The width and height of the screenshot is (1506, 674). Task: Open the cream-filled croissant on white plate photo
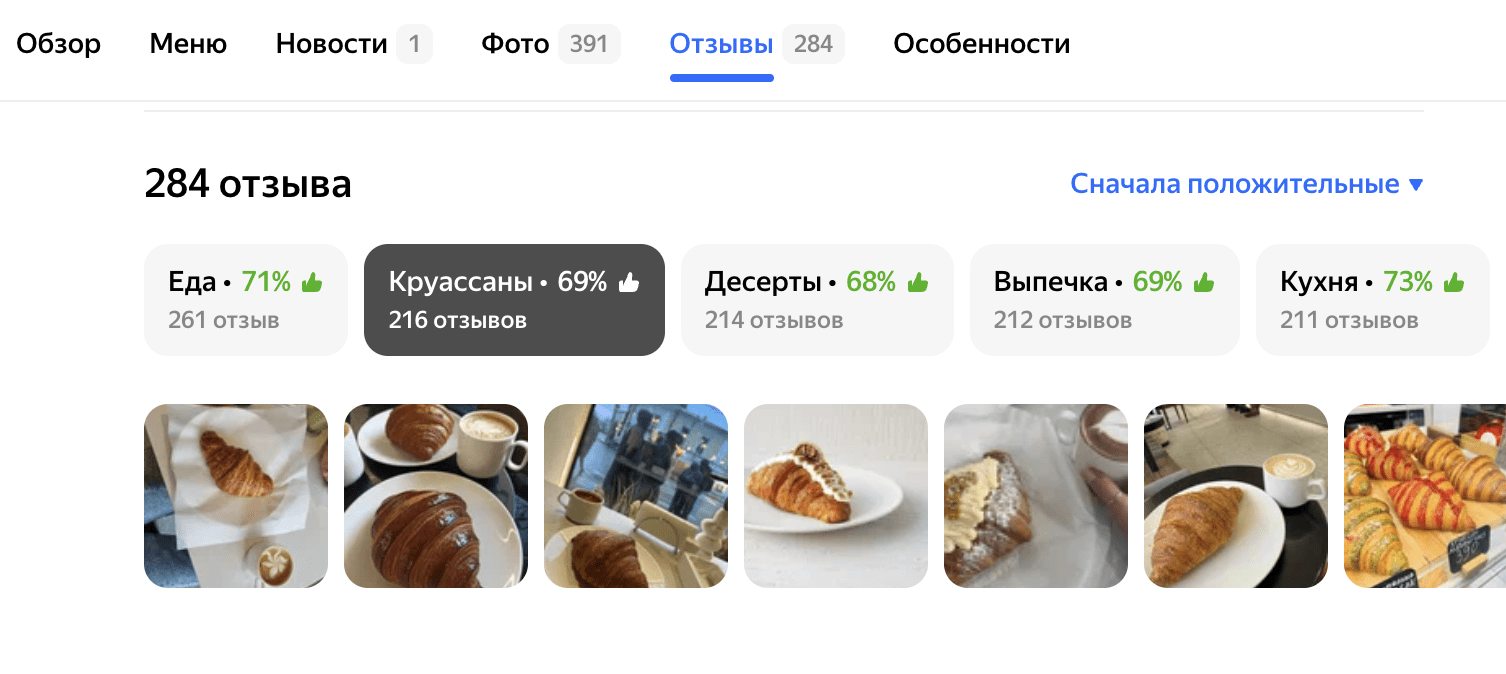[x=836, y=495]
